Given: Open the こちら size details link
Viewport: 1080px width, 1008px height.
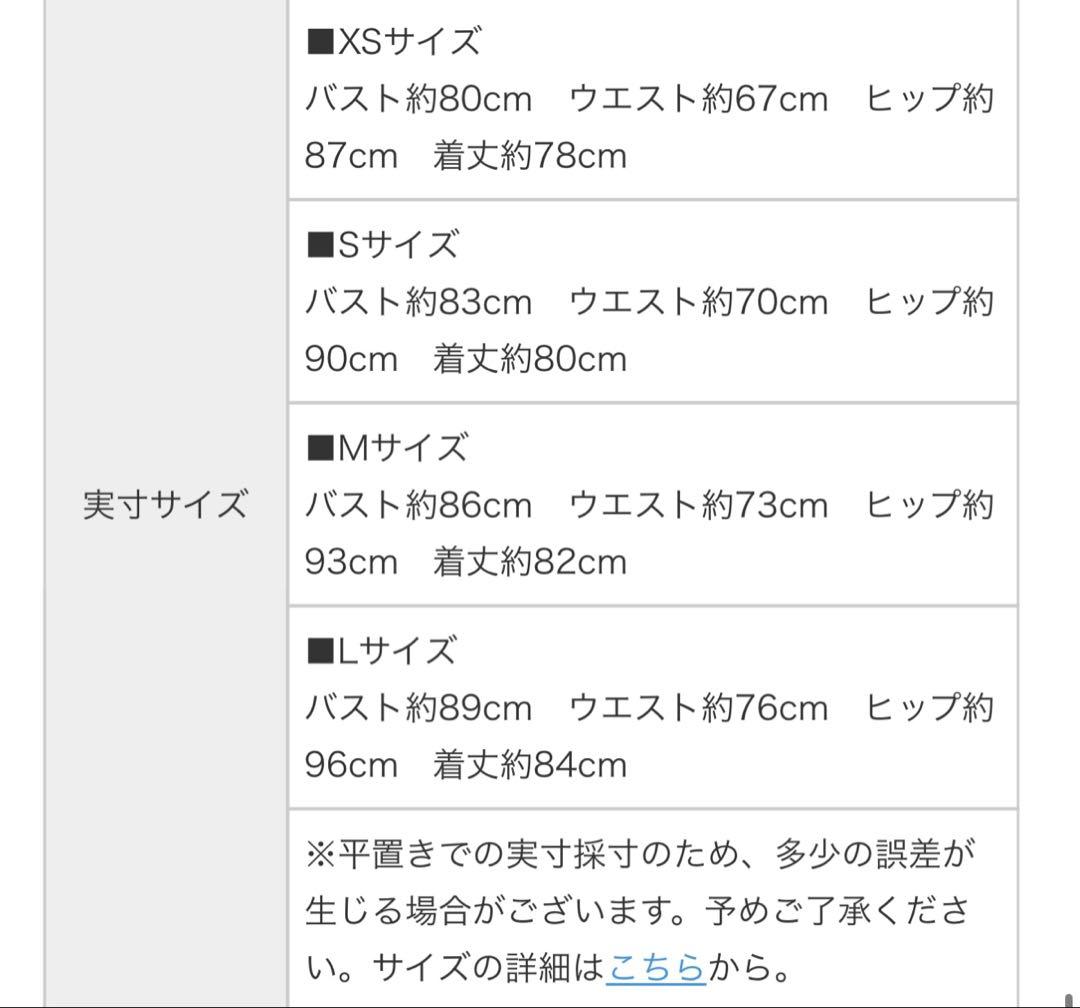Looking at the screenshot, I should click(x=656, y=967).
